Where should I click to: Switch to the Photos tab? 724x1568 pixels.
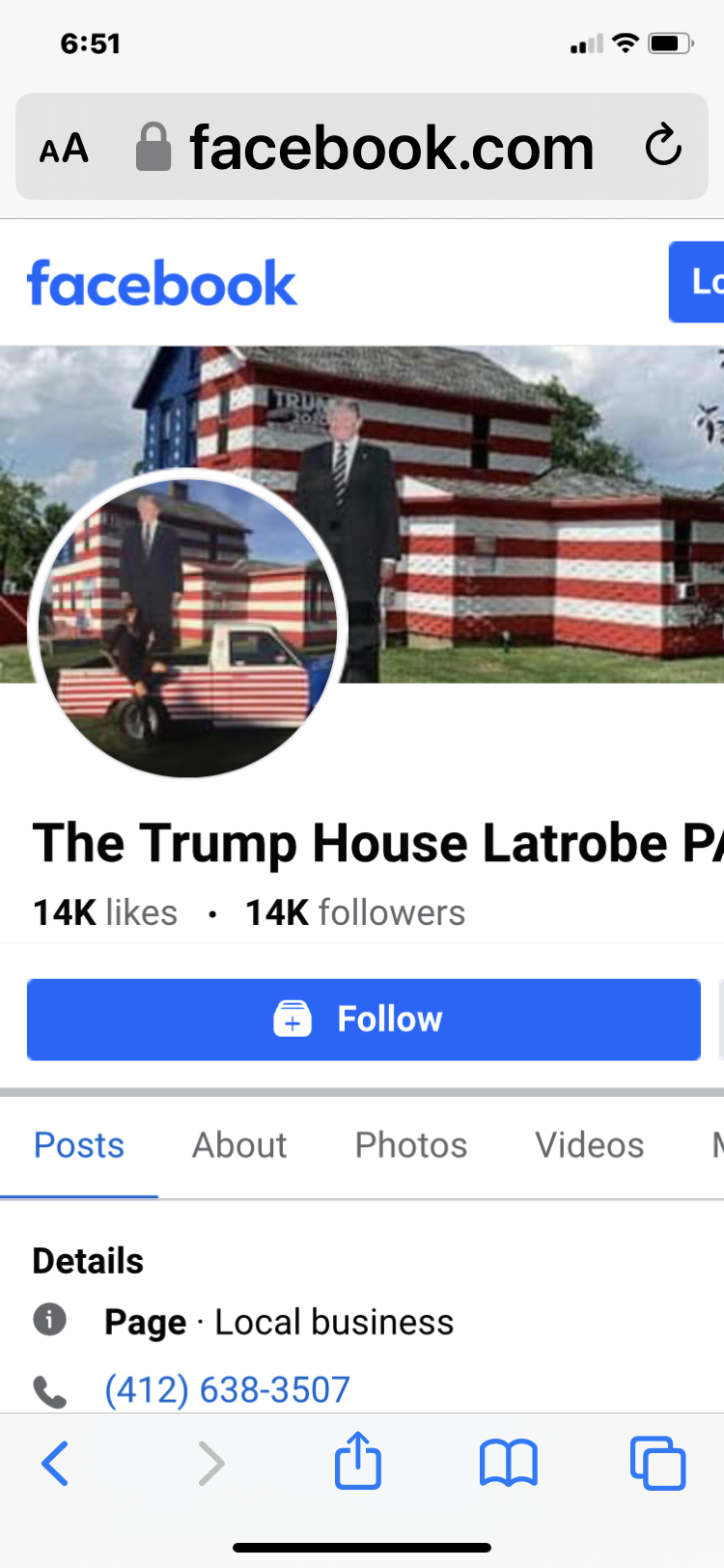411,1145
